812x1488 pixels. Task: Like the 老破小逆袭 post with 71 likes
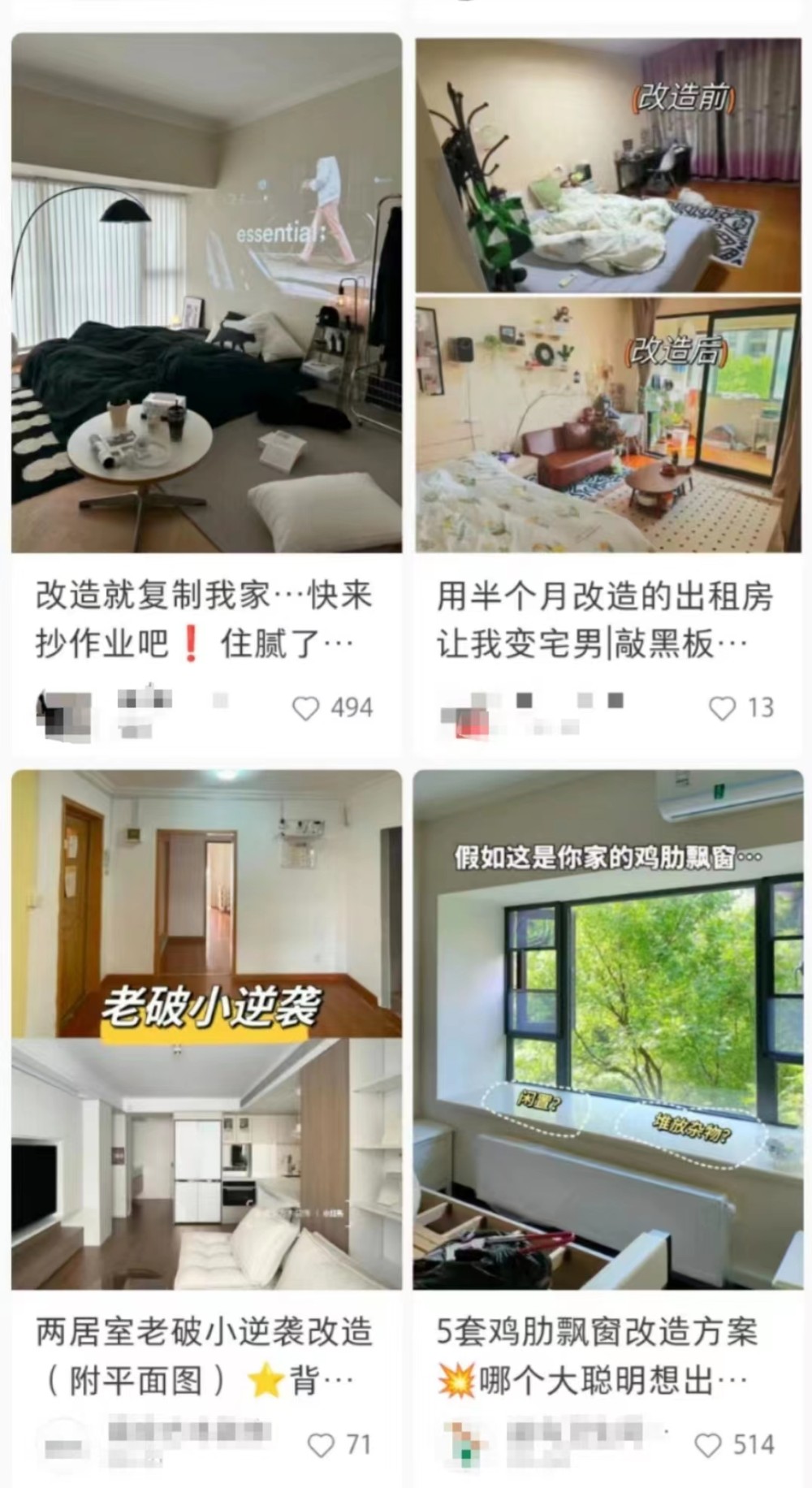pos(322,1445)
